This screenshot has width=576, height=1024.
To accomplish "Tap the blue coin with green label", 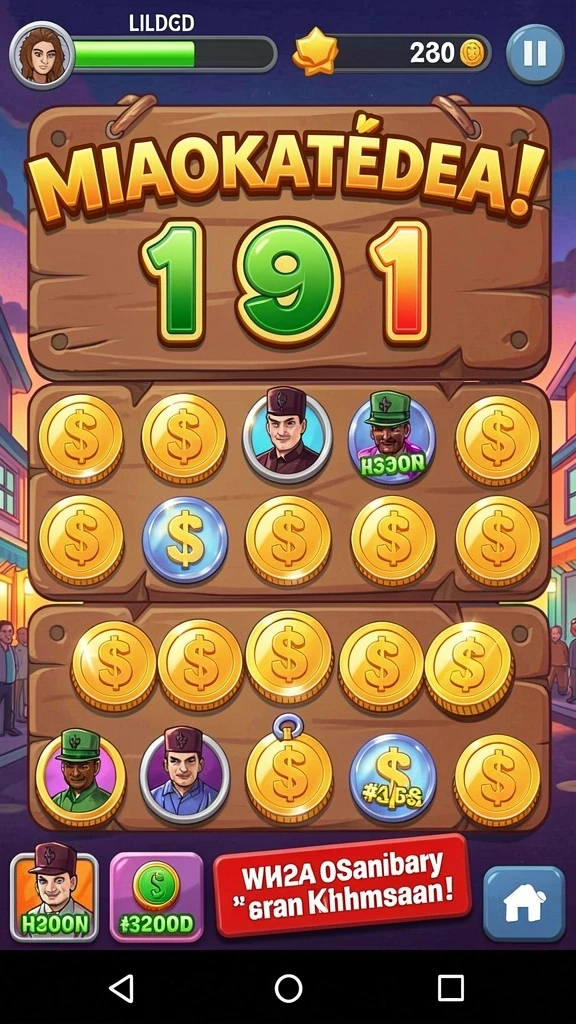I will 392,777.
